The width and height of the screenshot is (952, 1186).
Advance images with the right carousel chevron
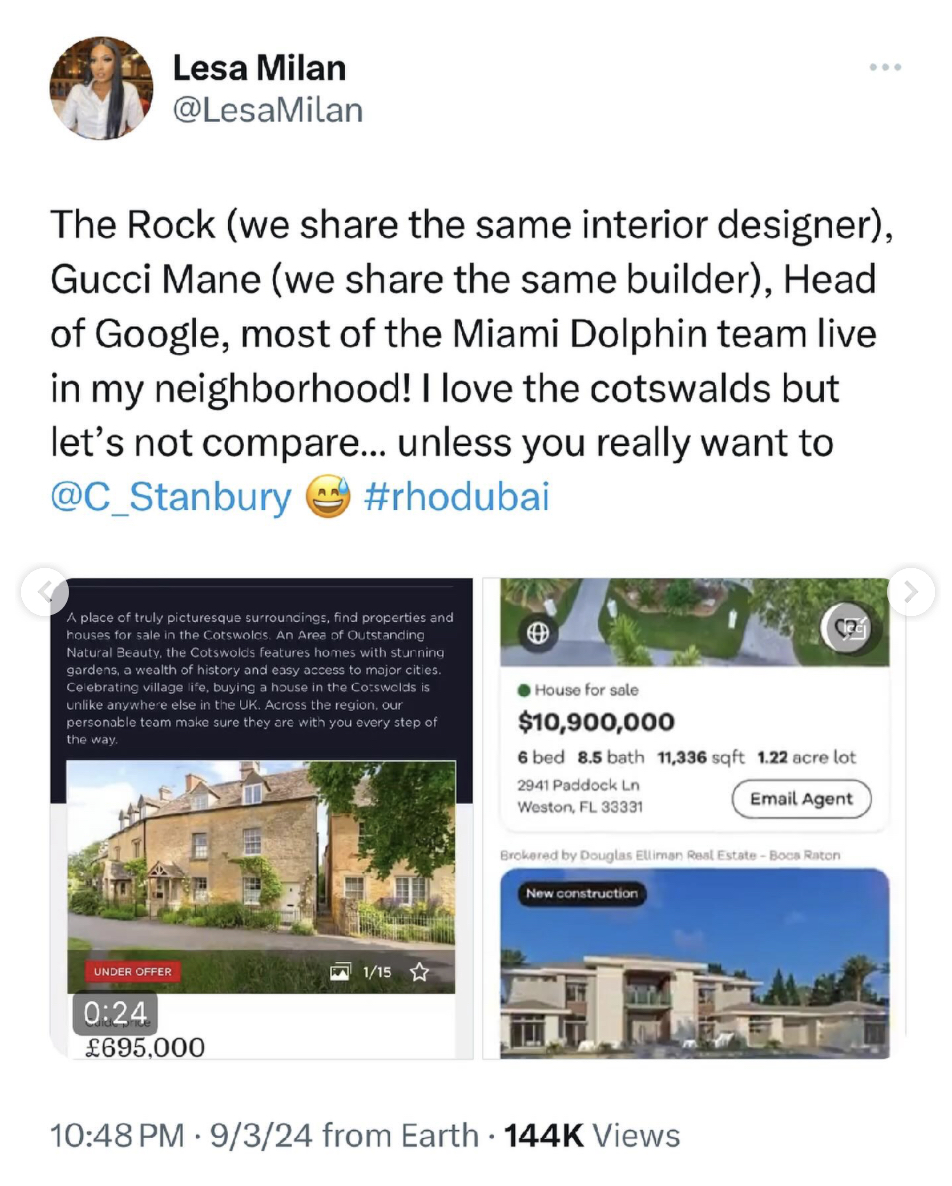coord(910,591)
